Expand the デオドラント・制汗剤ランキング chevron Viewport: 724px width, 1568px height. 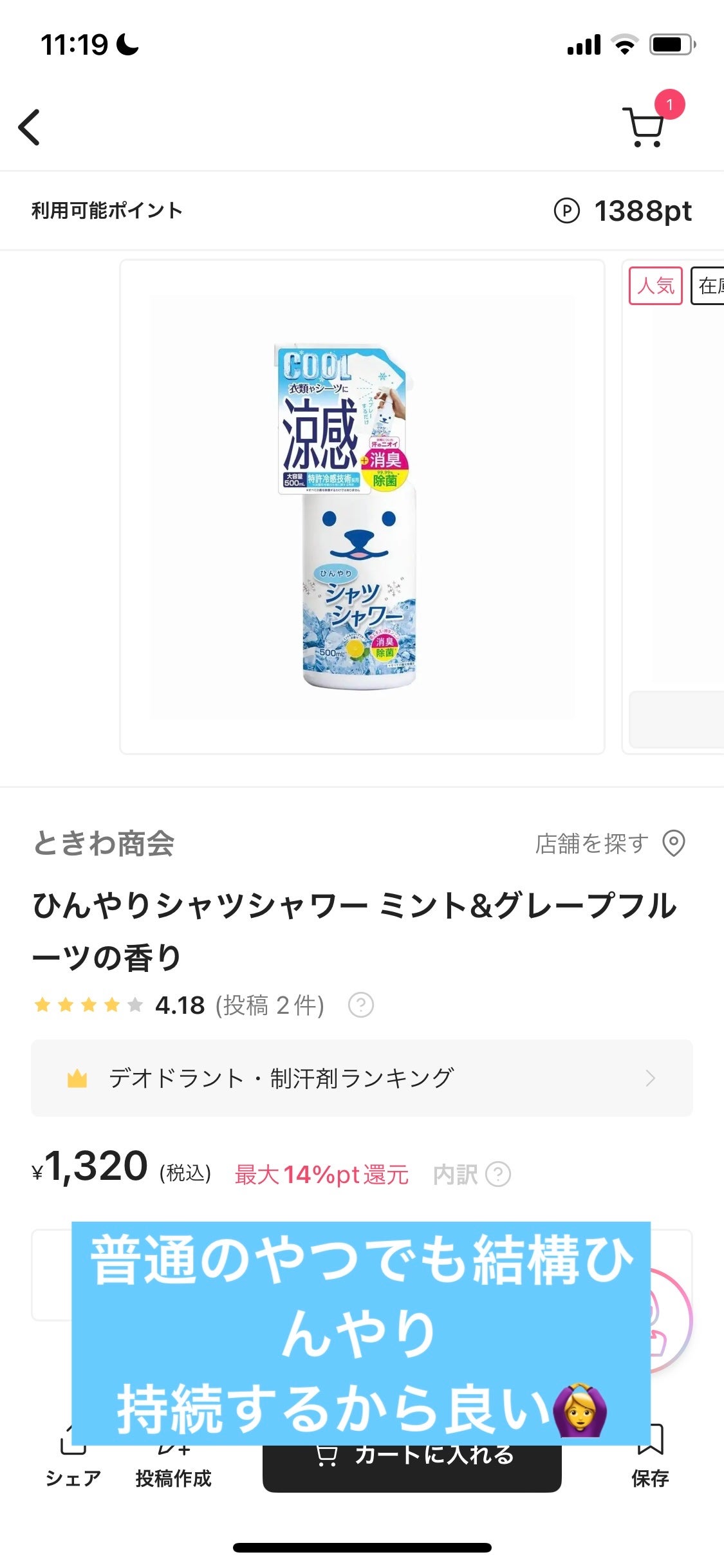pos(649,1078)
